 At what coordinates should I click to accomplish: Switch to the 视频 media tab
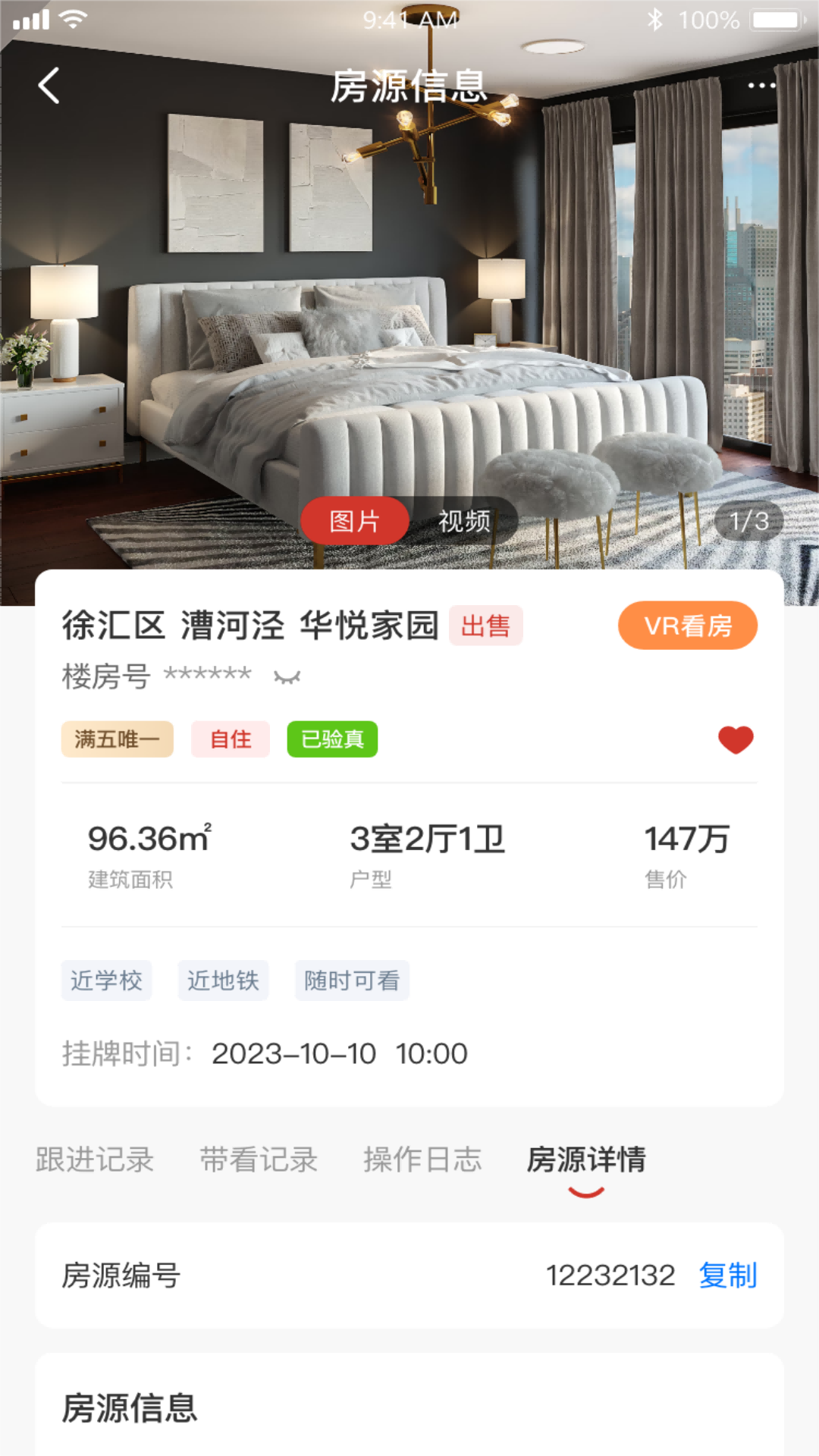click(x=464, y=521)
